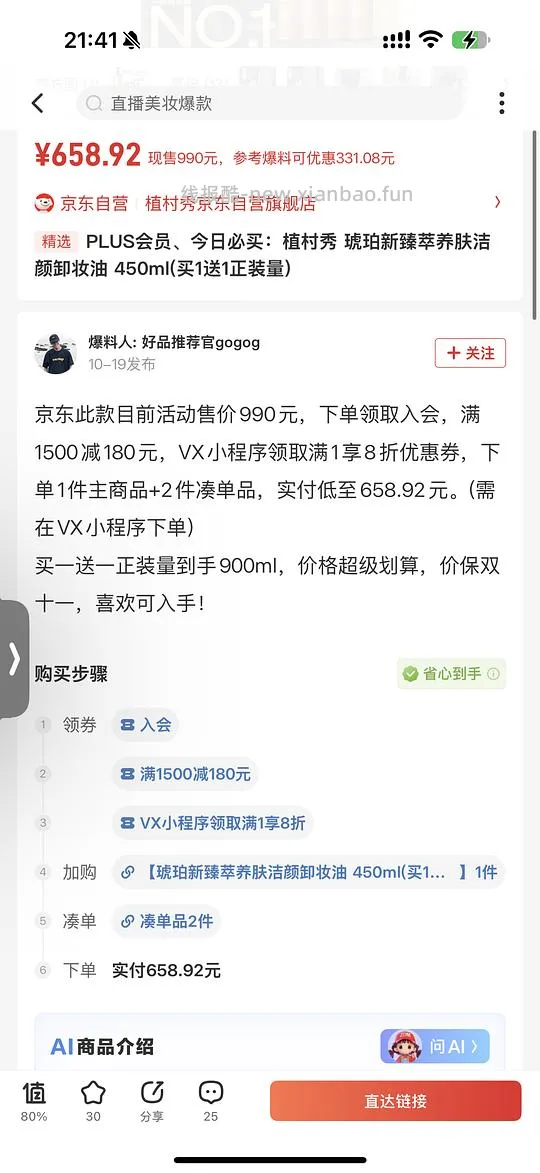Open the 植村秀京东自营旗舰店 store row

(269, 203)
